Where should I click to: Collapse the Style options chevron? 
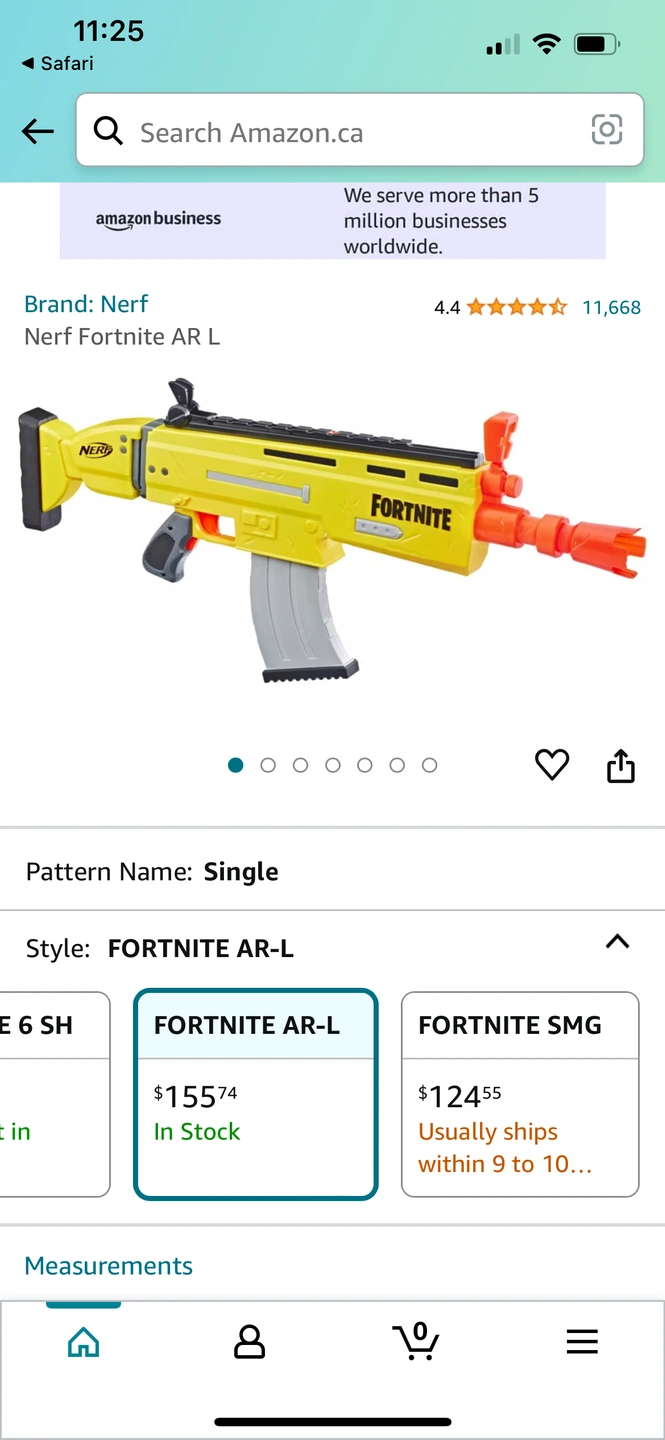pos(618,942)
